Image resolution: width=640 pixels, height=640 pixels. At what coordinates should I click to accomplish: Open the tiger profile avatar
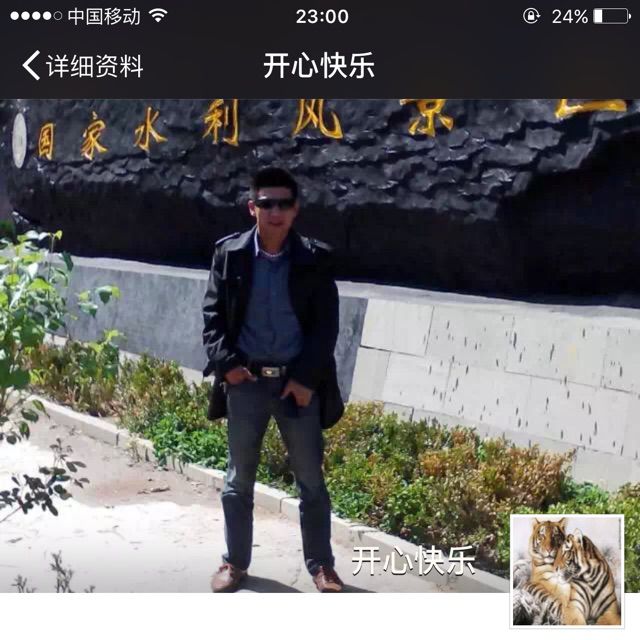coord(567,570)
